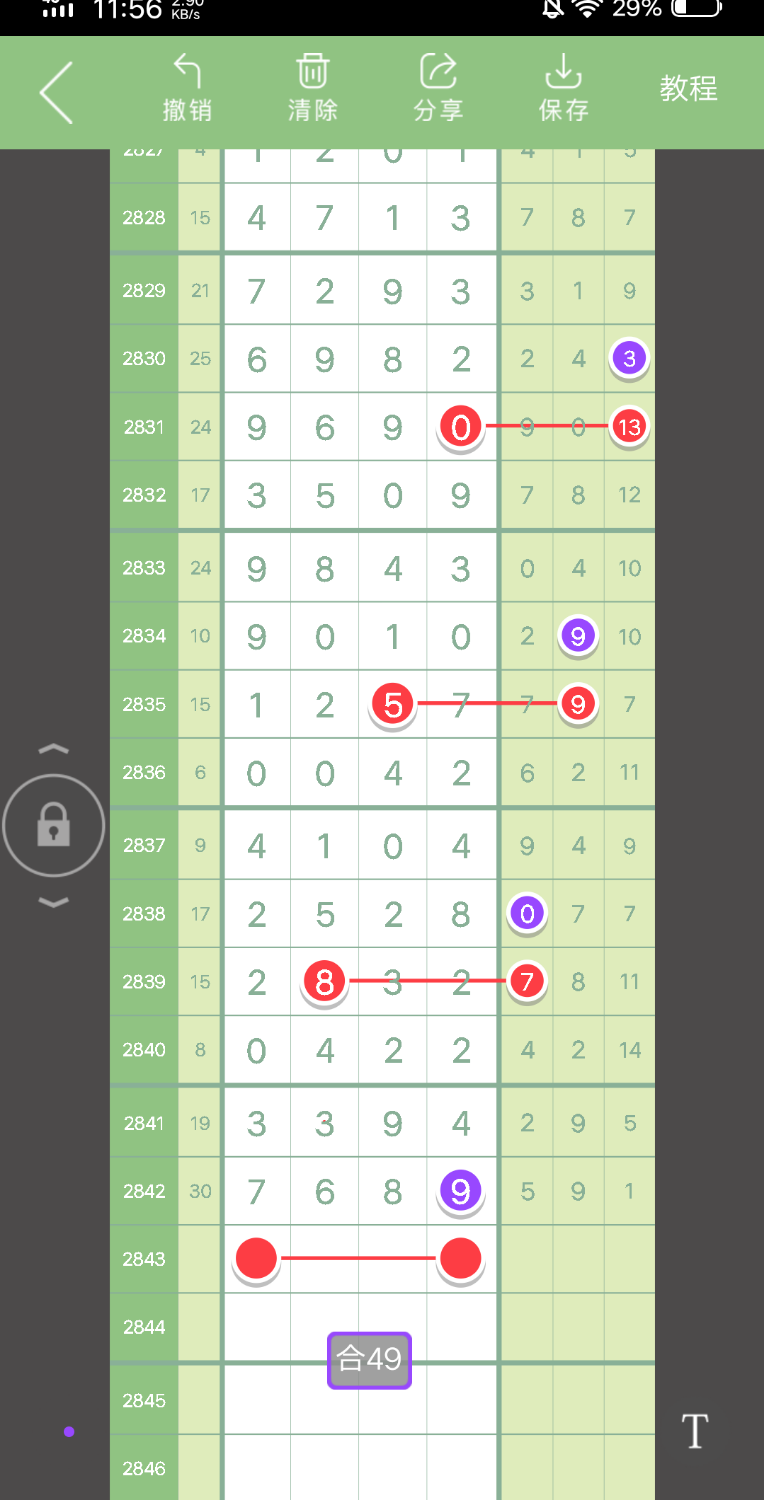Undo last mark with 撤销
This screenshot has height=1500, width=764.
[187, 88]
